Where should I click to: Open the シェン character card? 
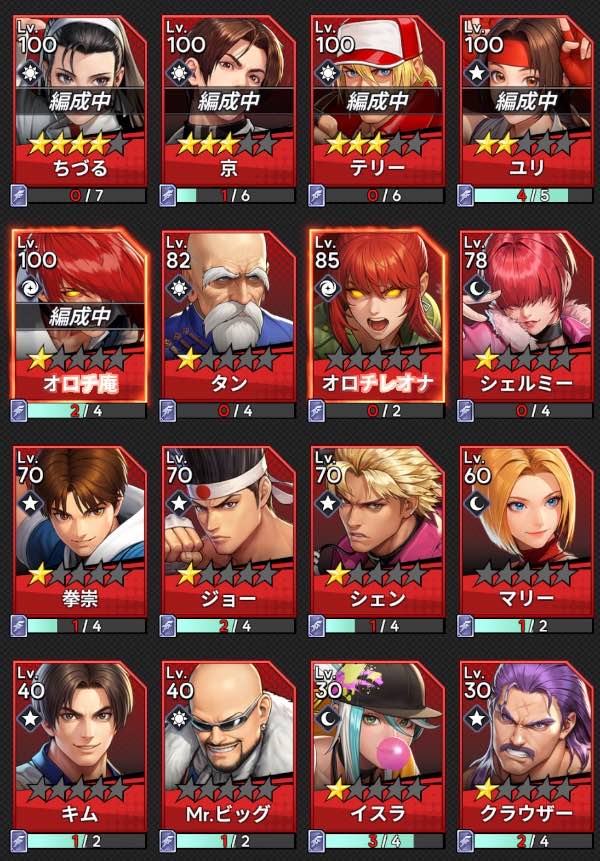377,530
